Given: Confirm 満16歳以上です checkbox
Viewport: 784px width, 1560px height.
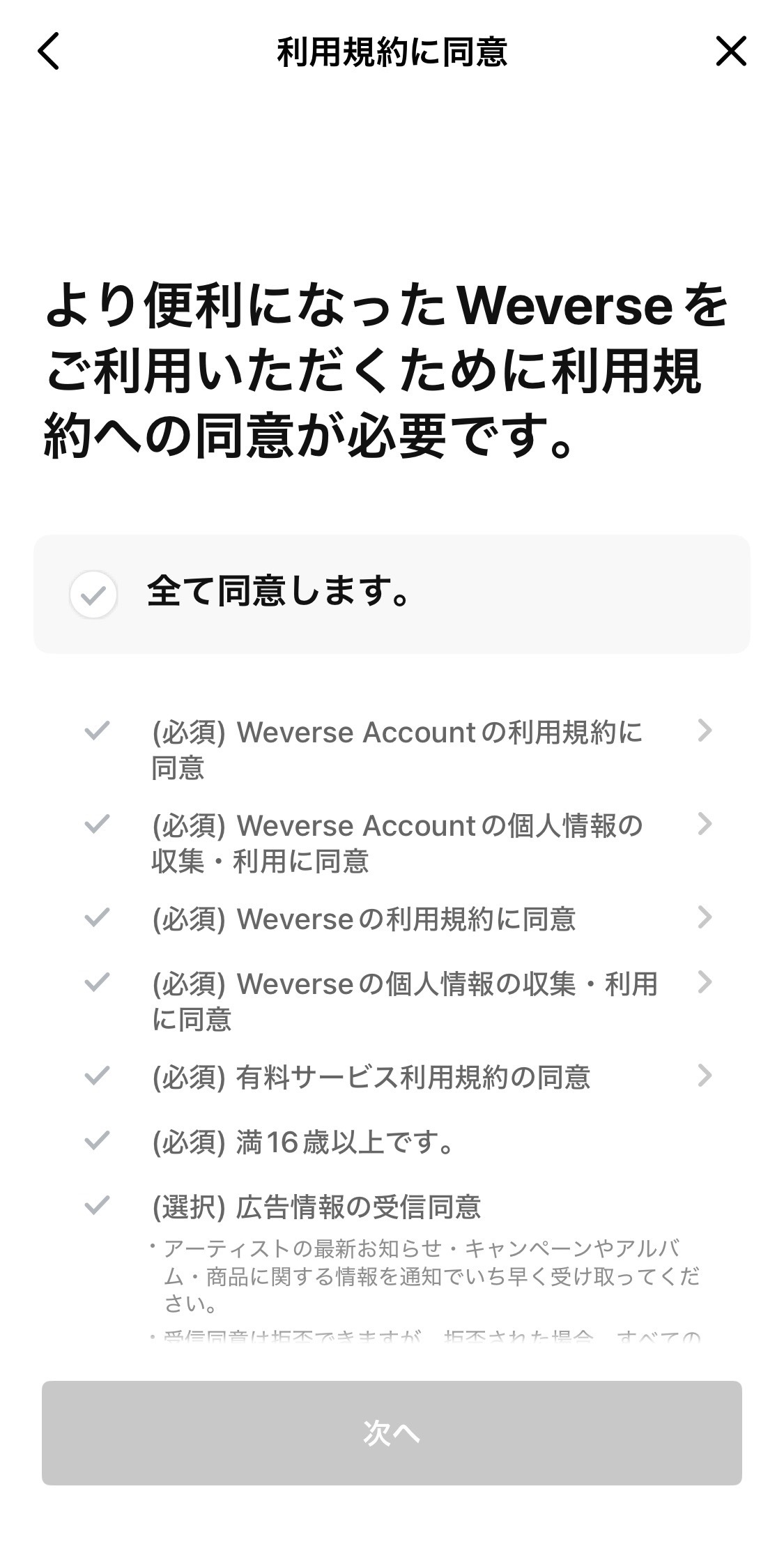Looking at the screenshot, I should pos(97,1141).
